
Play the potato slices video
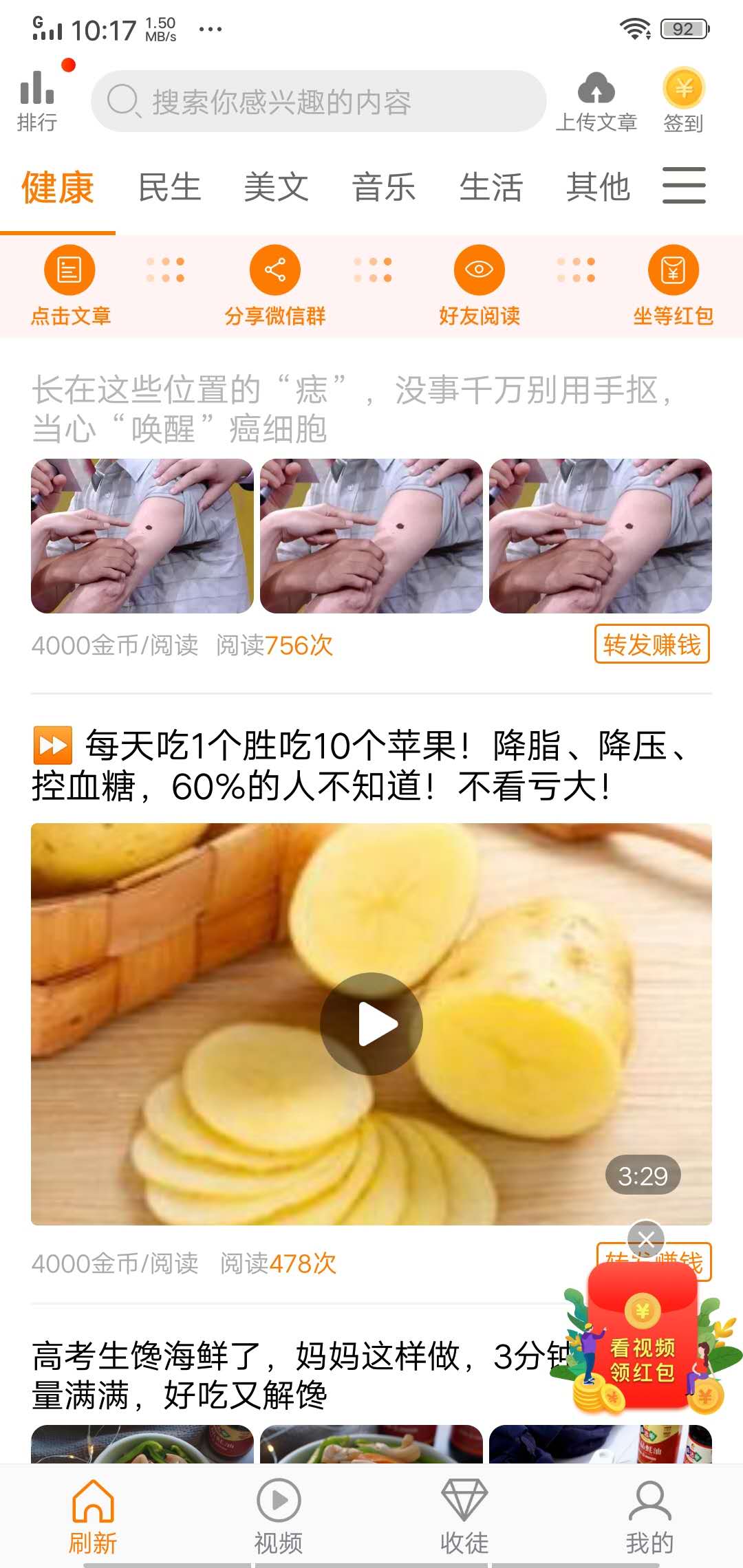pos(371,1023)
